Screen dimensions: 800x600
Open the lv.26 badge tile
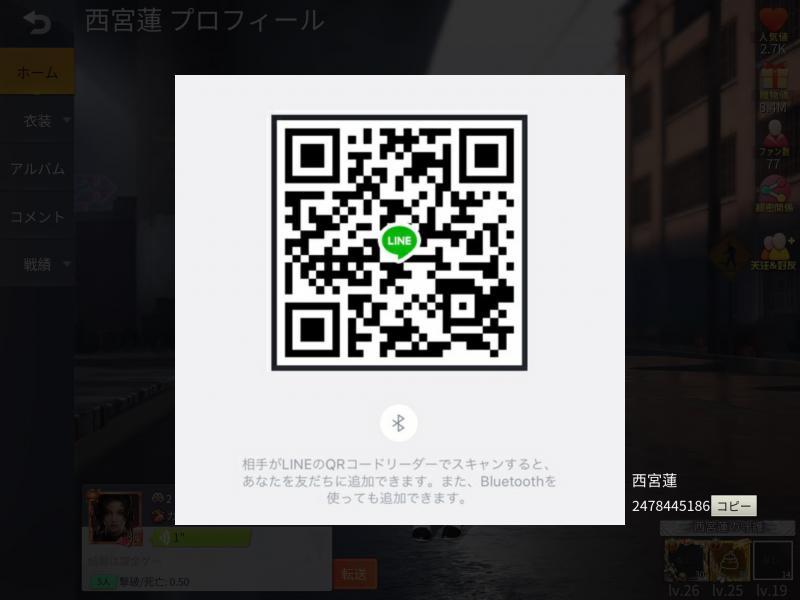684,561
